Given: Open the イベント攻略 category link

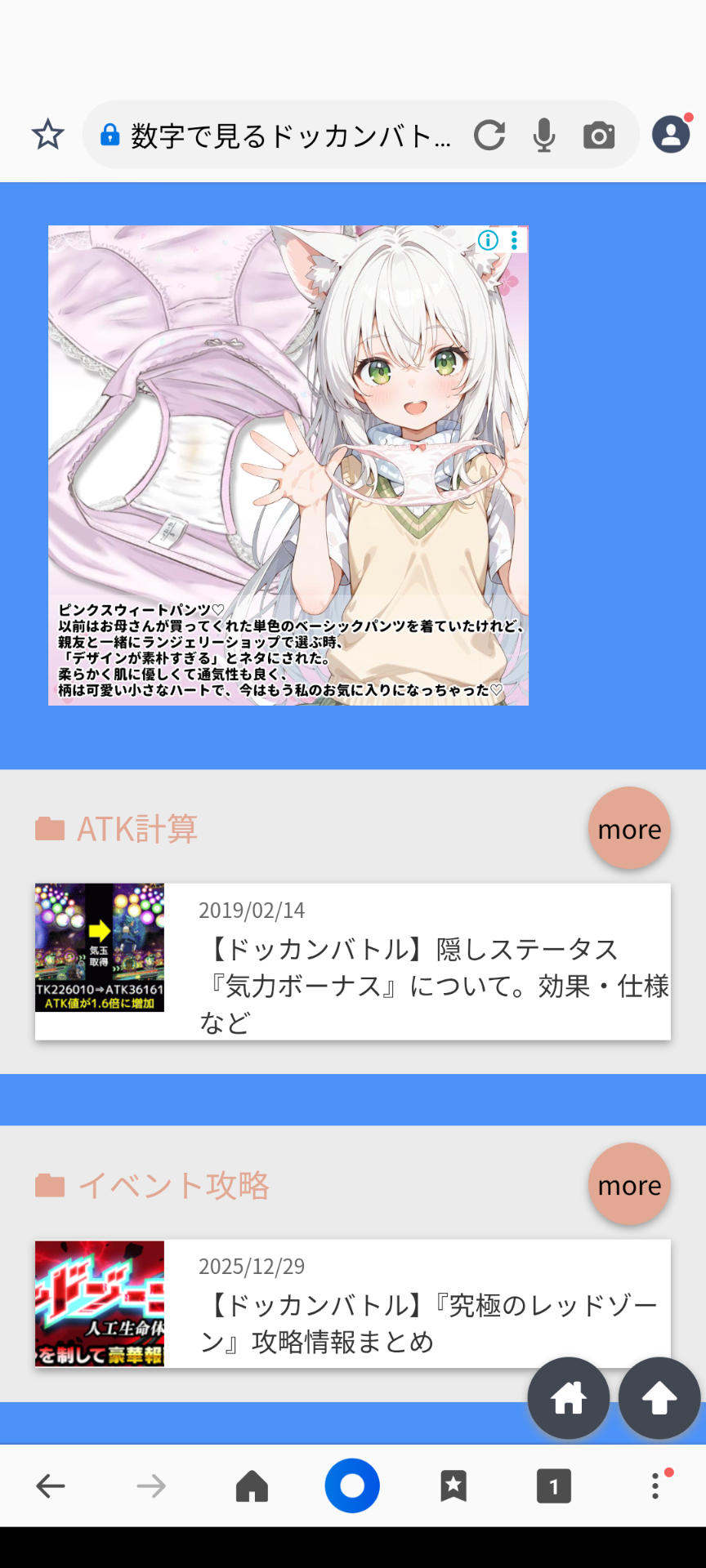Looking at the screenshot, I should 172,1185.
